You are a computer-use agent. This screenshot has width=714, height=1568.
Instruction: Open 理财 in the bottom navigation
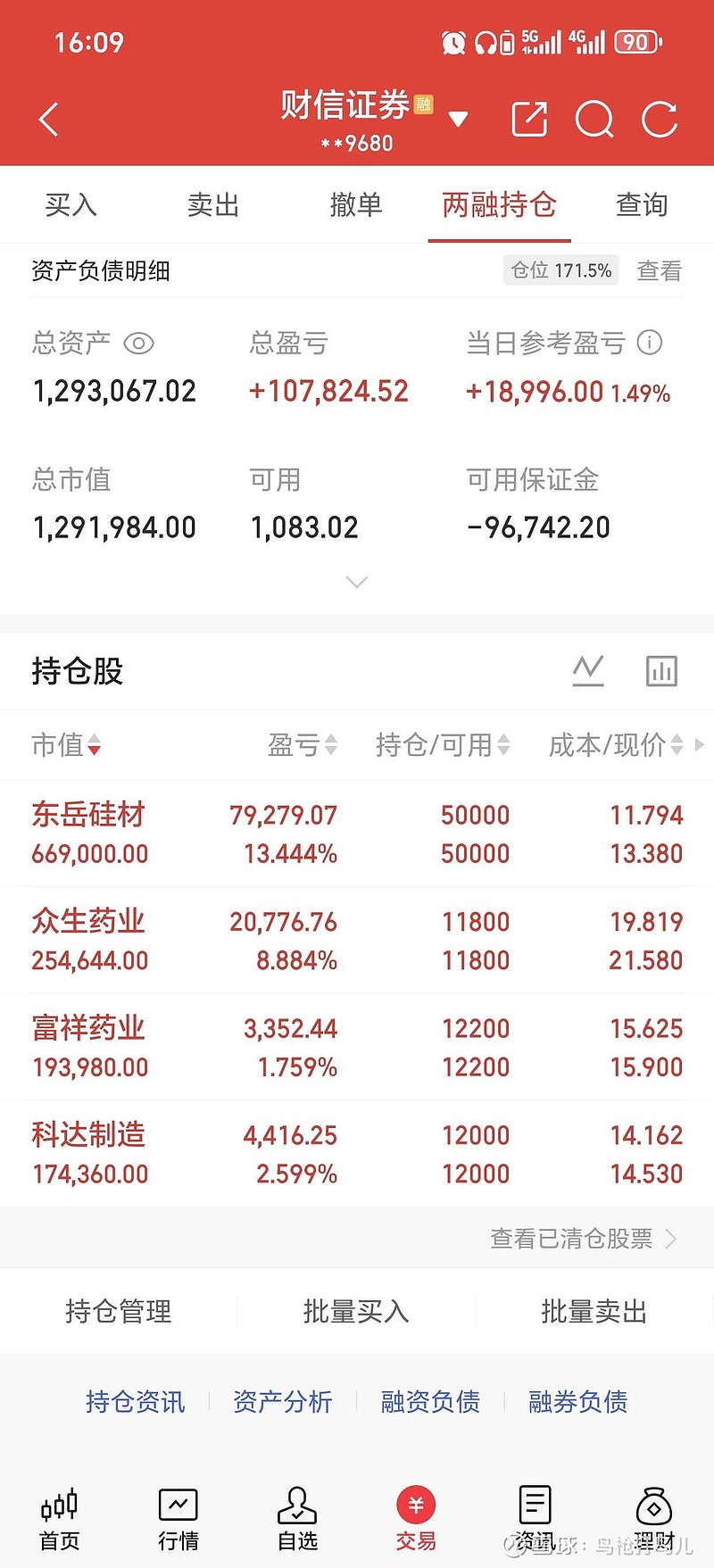(x=654, y=1517)
